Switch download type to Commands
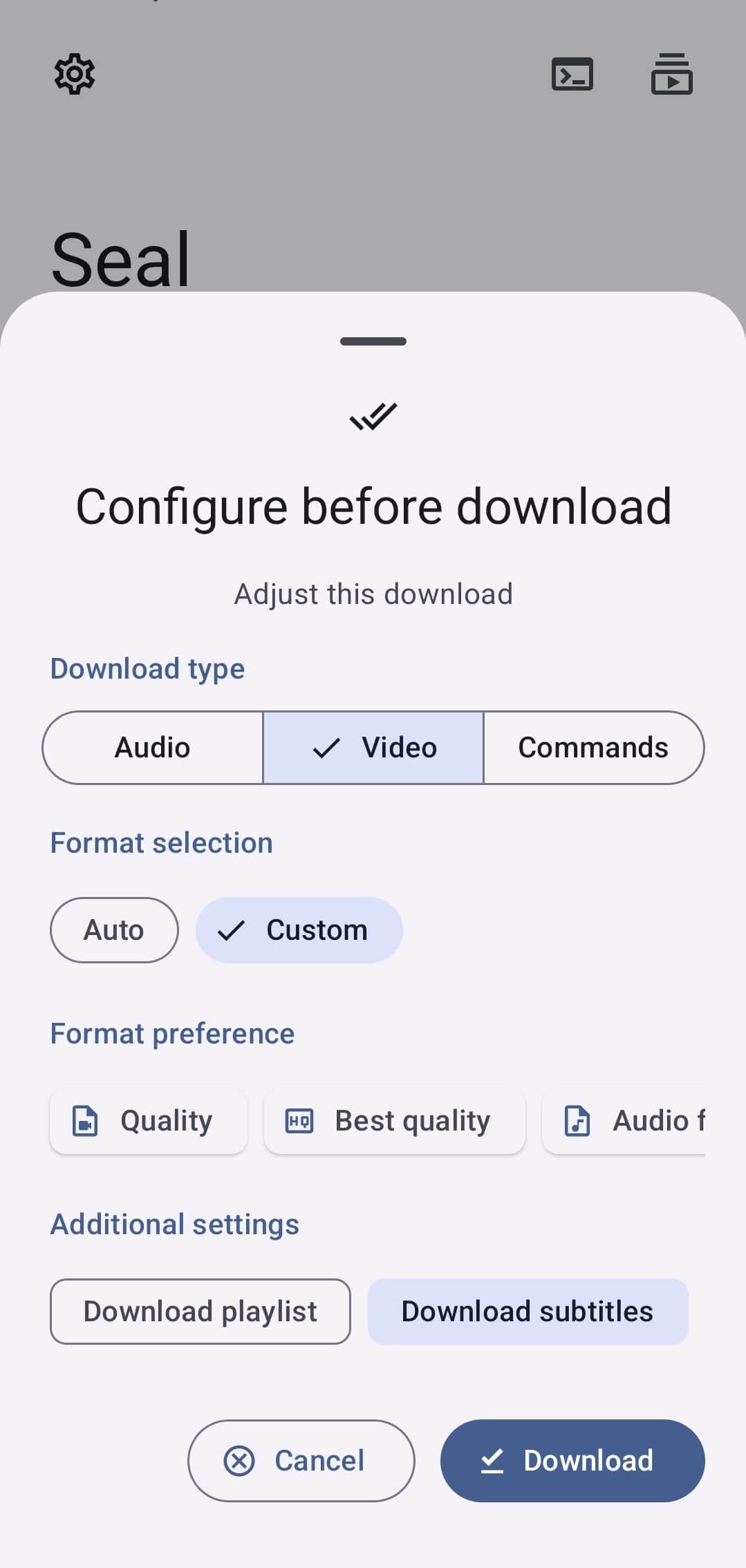 593,748
